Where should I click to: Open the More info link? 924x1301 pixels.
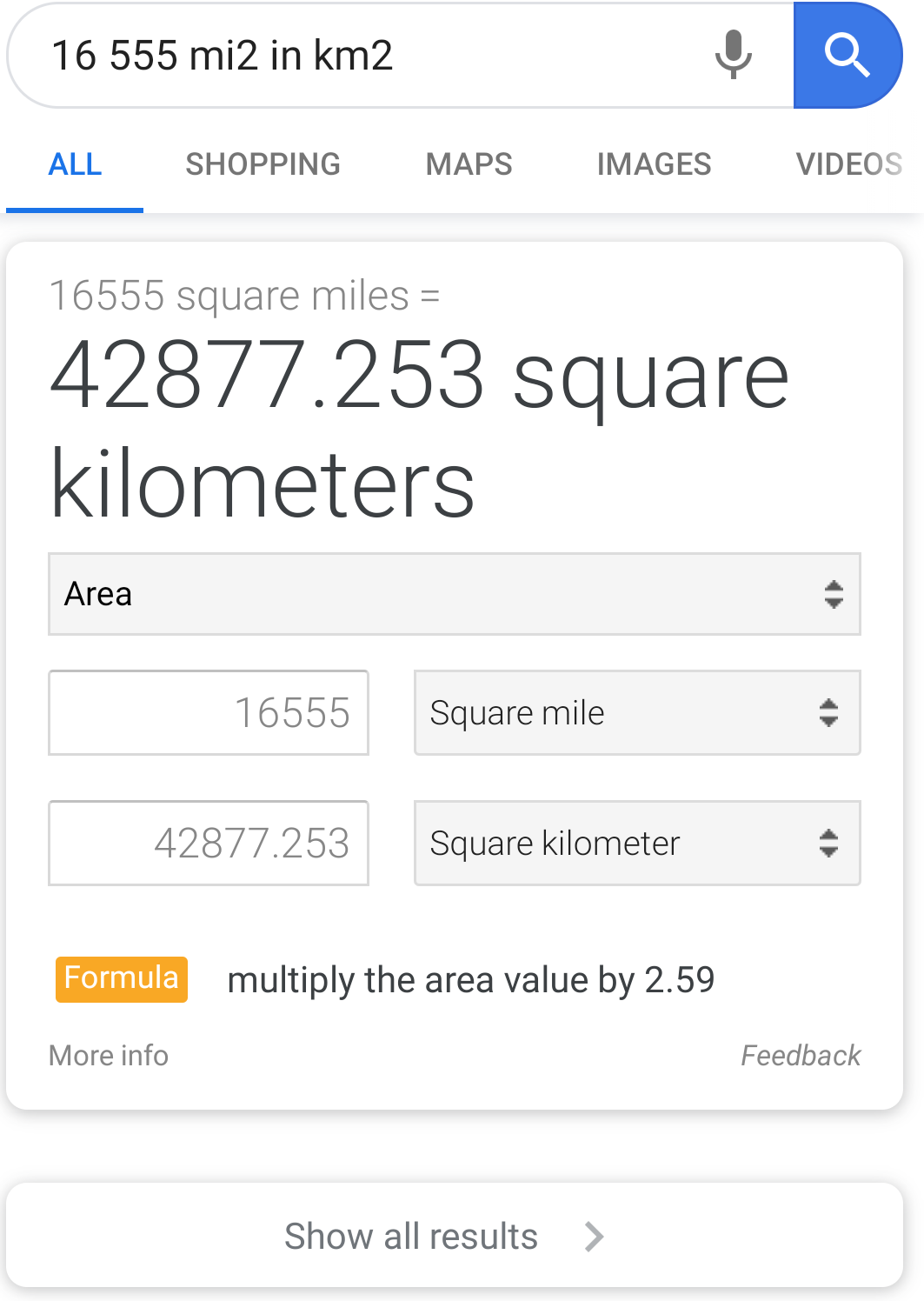point(109,1055)
